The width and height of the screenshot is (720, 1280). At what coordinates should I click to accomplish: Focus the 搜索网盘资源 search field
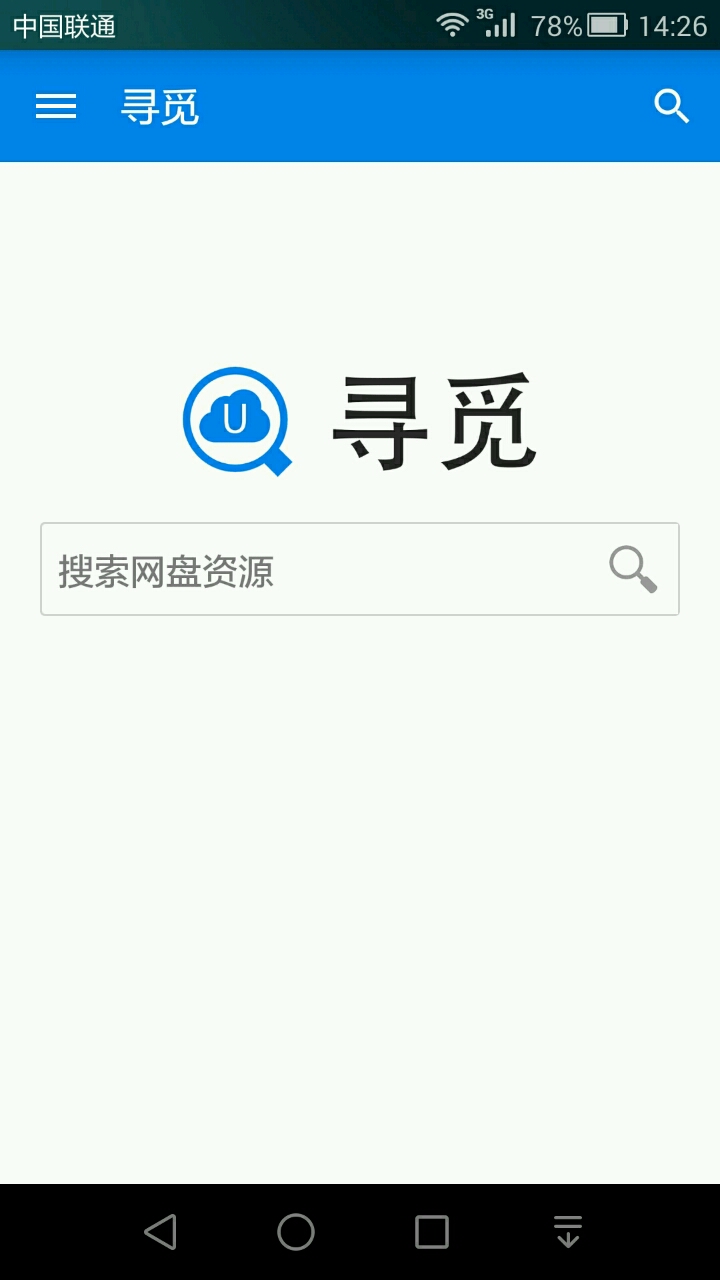click(x=320, y=570)
